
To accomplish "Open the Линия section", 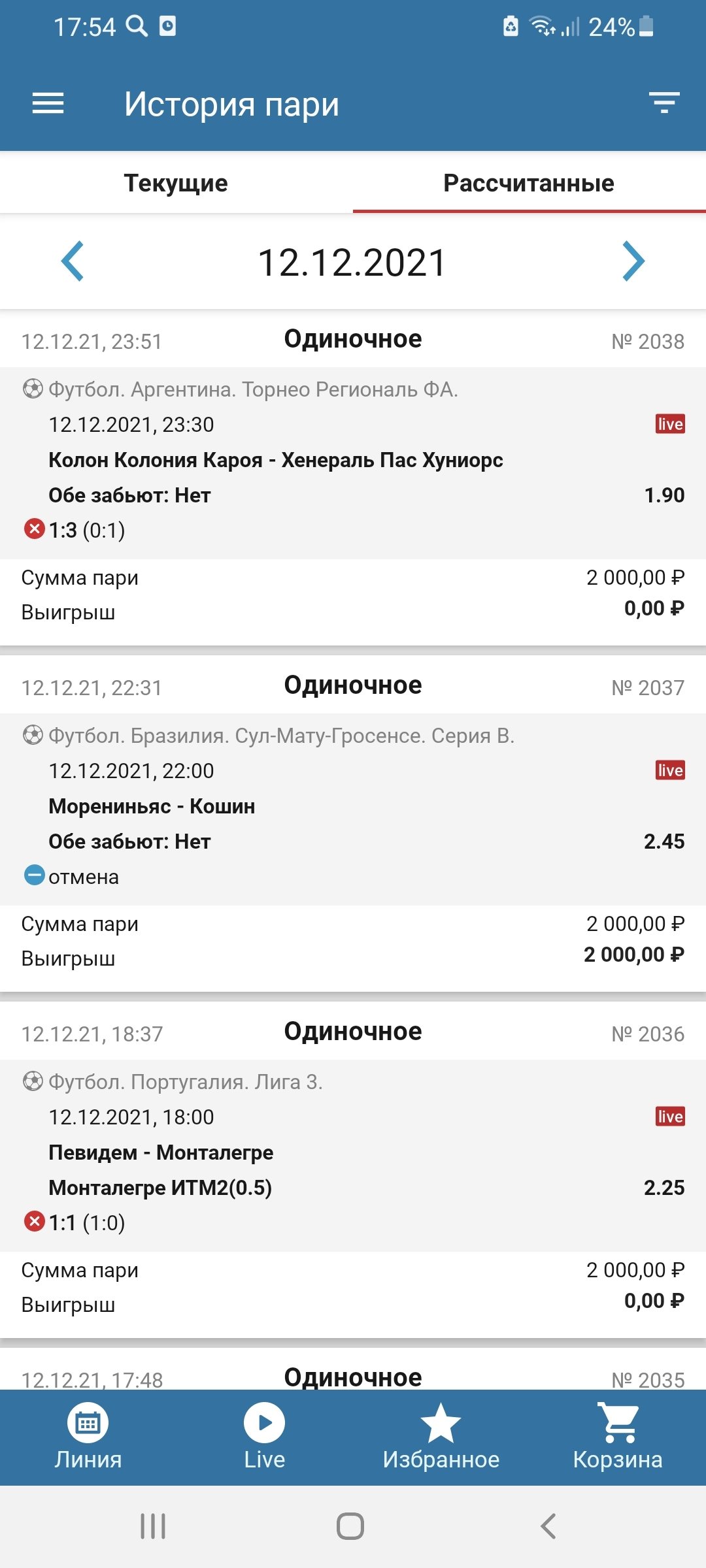I will coord(88,1437).
